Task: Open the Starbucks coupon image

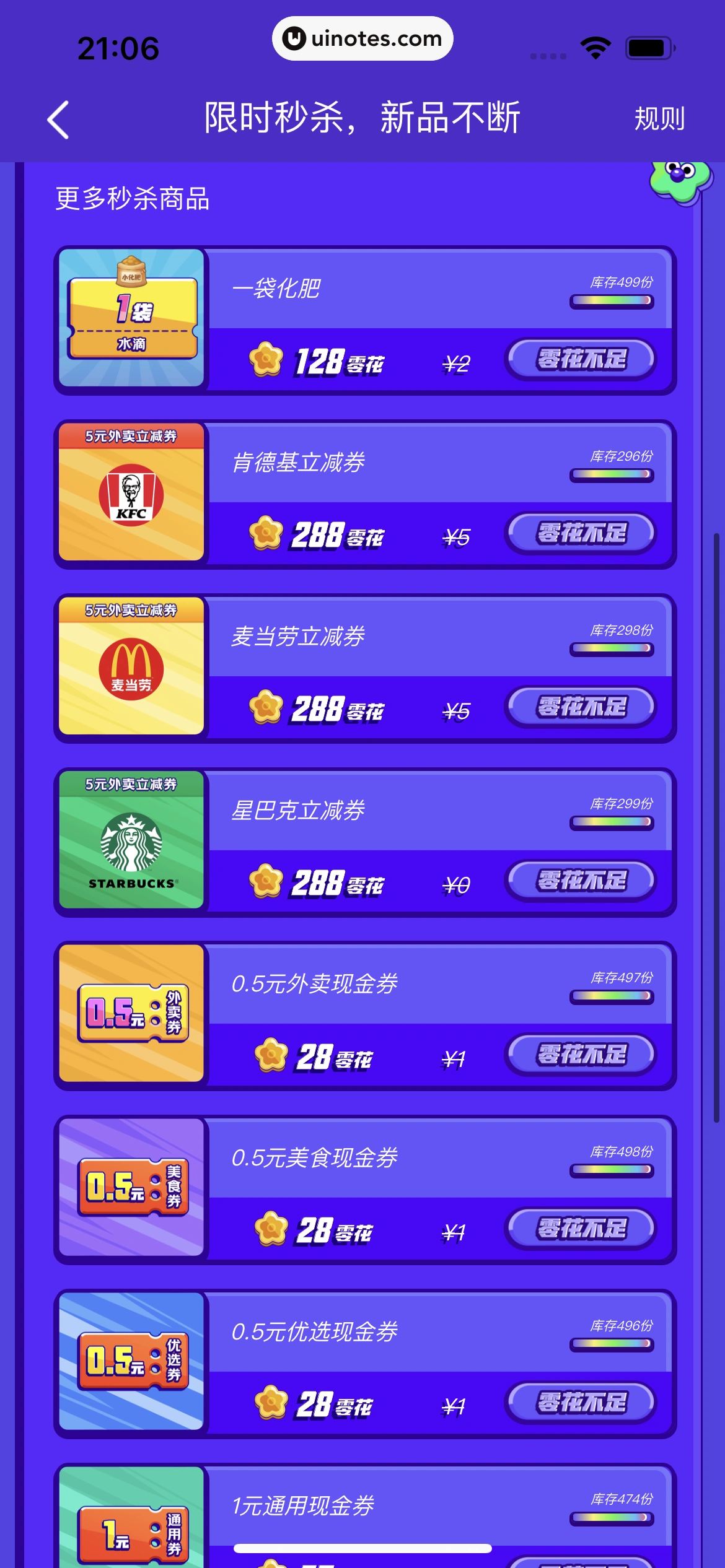Action: click(131, 840)
